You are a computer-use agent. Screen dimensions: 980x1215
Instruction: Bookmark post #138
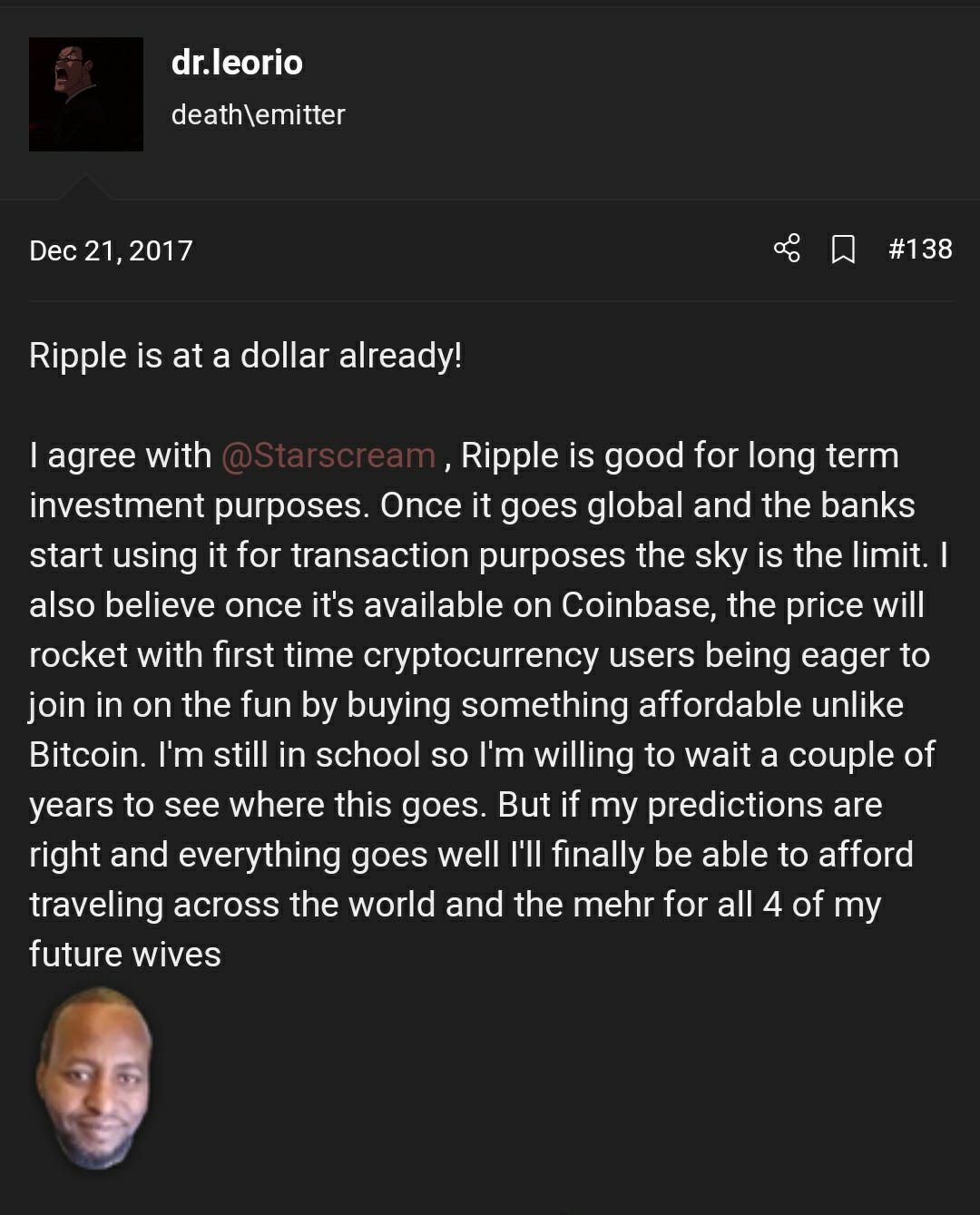point(843,249)
